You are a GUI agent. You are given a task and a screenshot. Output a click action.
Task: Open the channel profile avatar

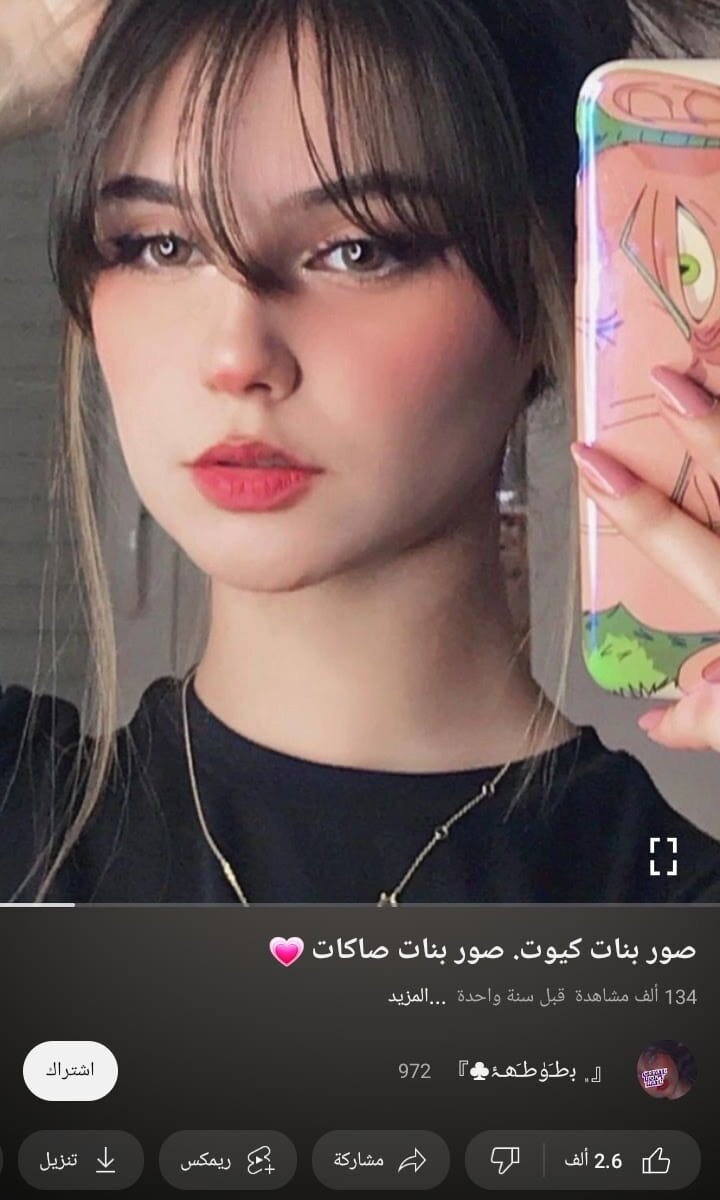666,1071
